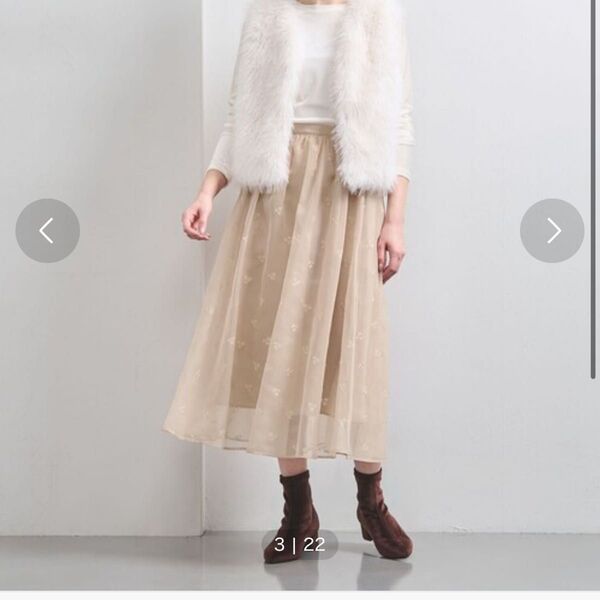The height and width of the screenshot is (600, 600).
Task: Go to the previous product photo
Action: tap(47, 231)
